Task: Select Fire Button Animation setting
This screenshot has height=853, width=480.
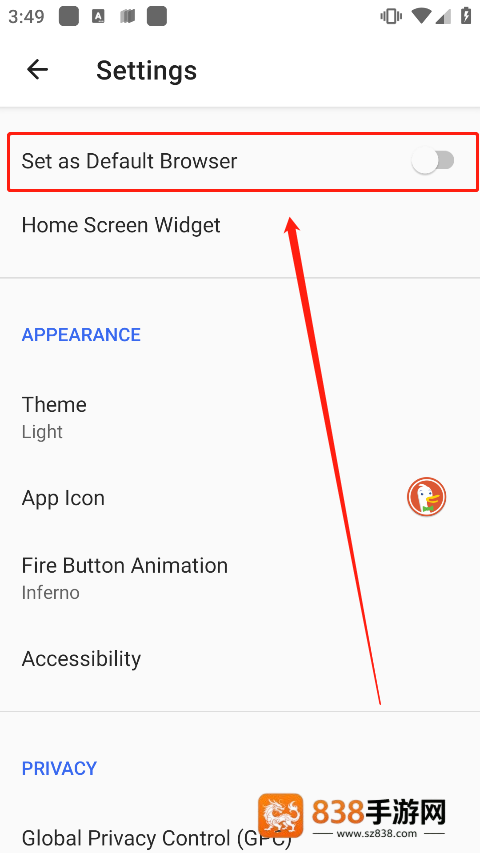Action: tap(240, 578)
